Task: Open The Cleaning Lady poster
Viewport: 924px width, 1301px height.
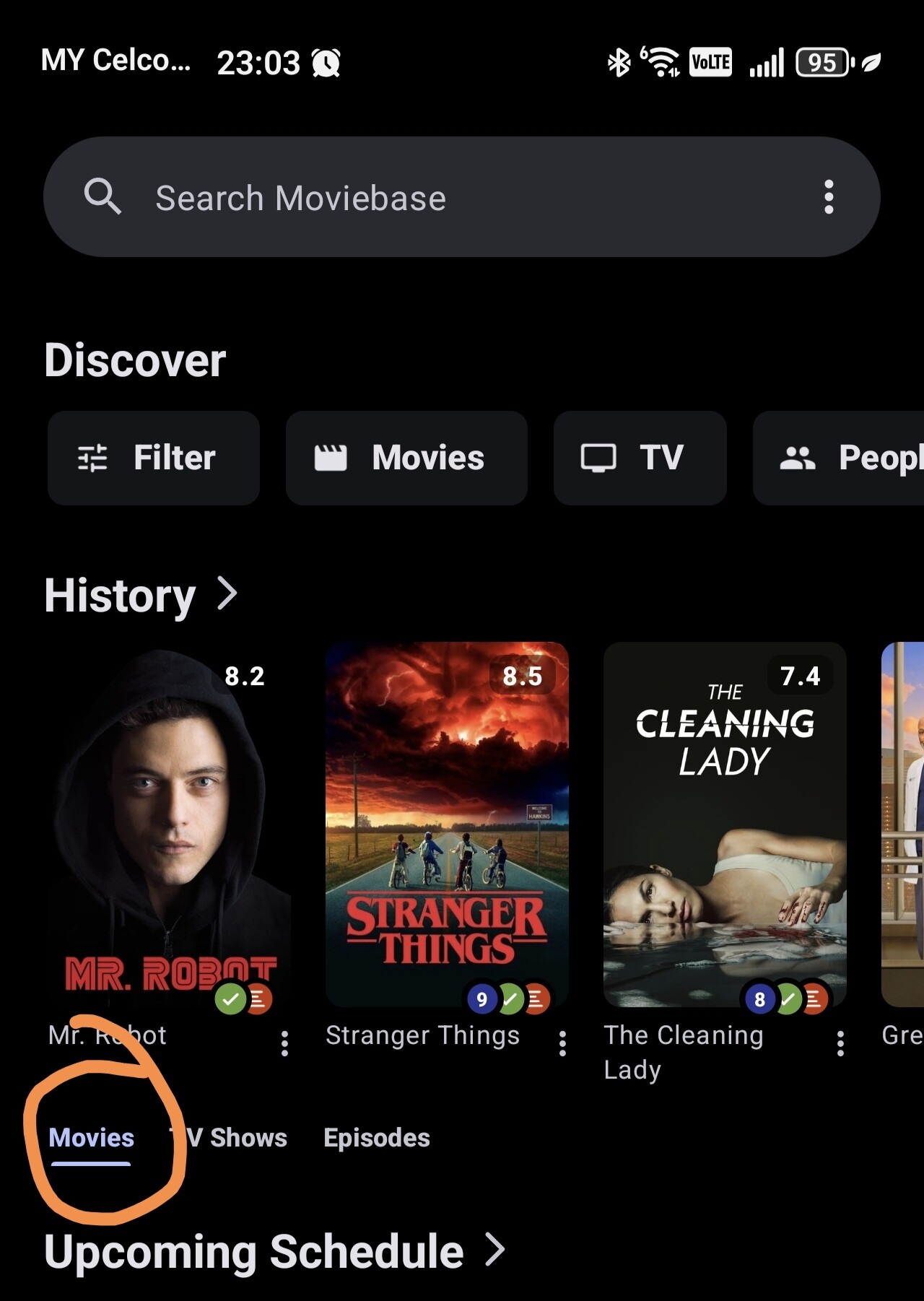Action: pyautogui.click(x=725, y=823)
